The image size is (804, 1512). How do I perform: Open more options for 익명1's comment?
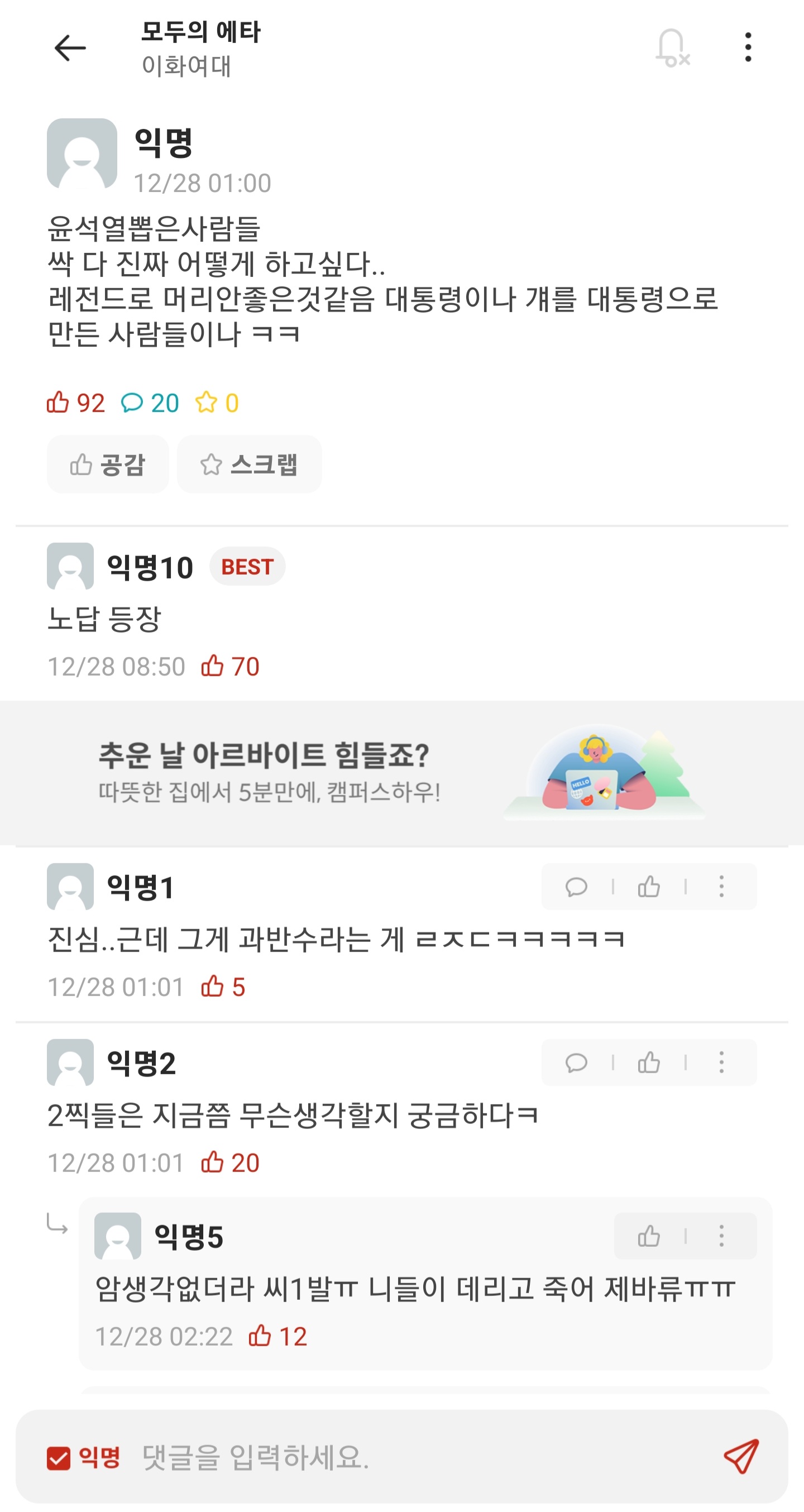[721, 887]
